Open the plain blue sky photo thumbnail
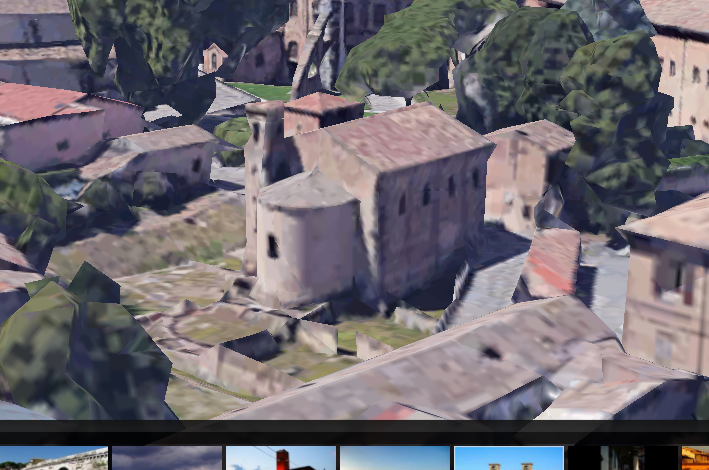The image size is (709, 470). pos(394,458)
